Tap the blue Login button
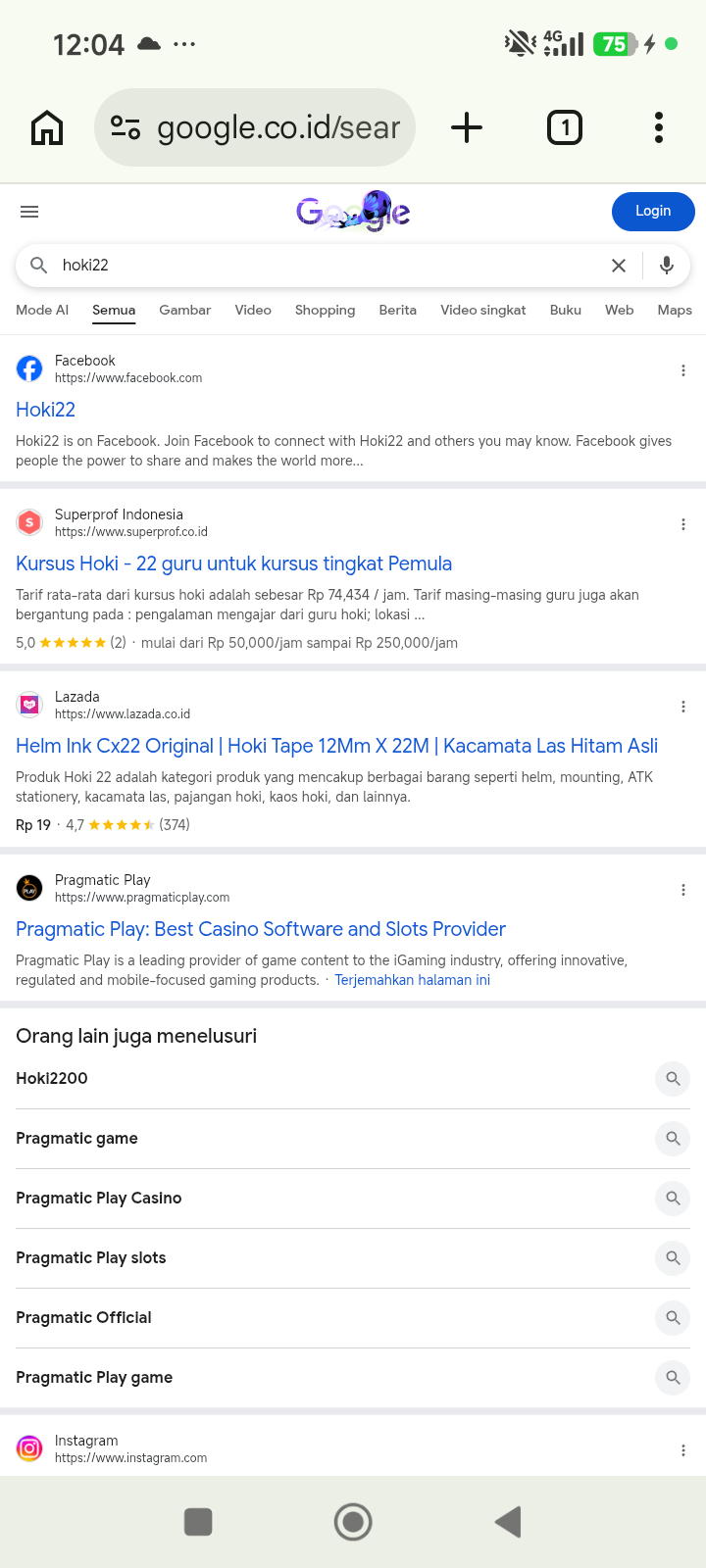This screenshot has width=706, height=1568. [653, 212]
